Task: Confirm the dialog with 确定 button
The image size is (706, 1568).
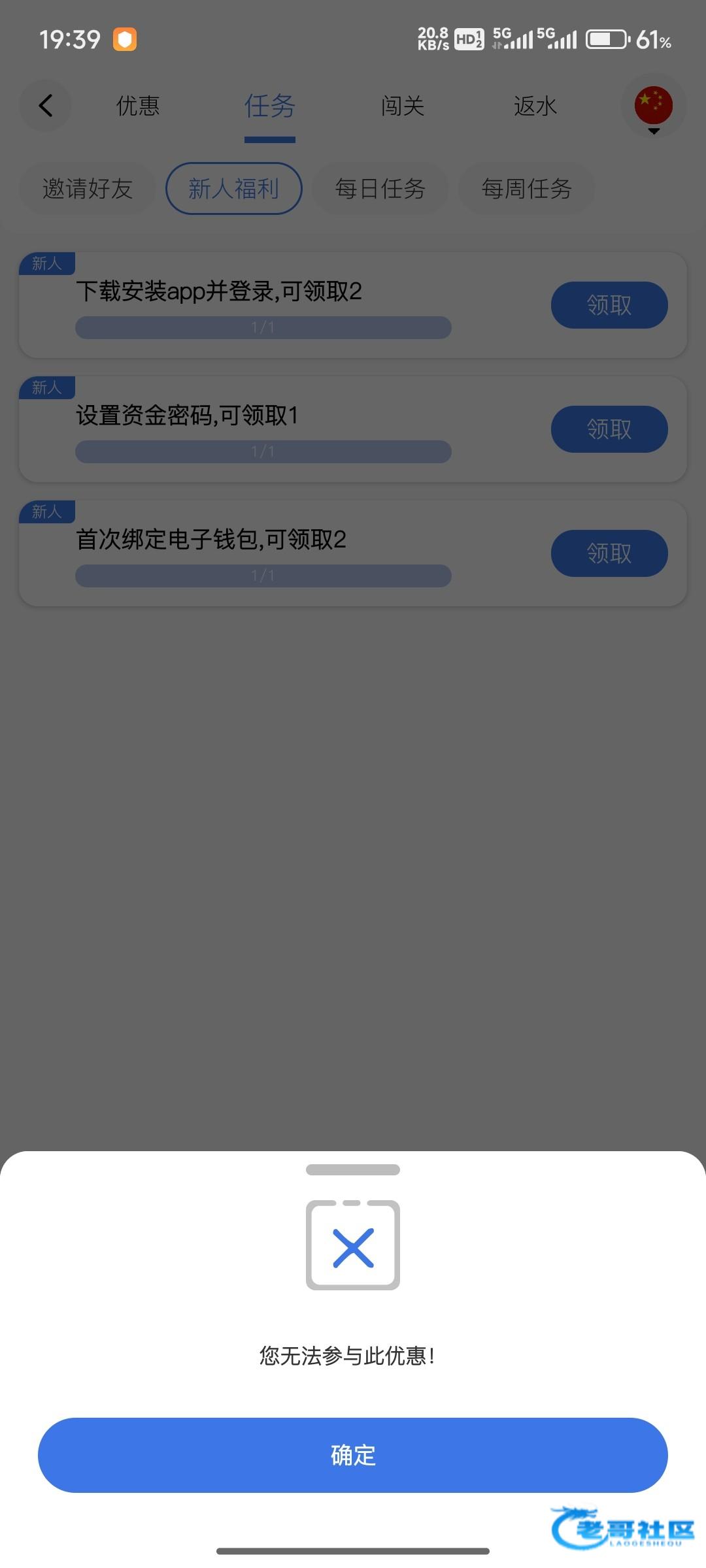Action: click(353, 1455)
